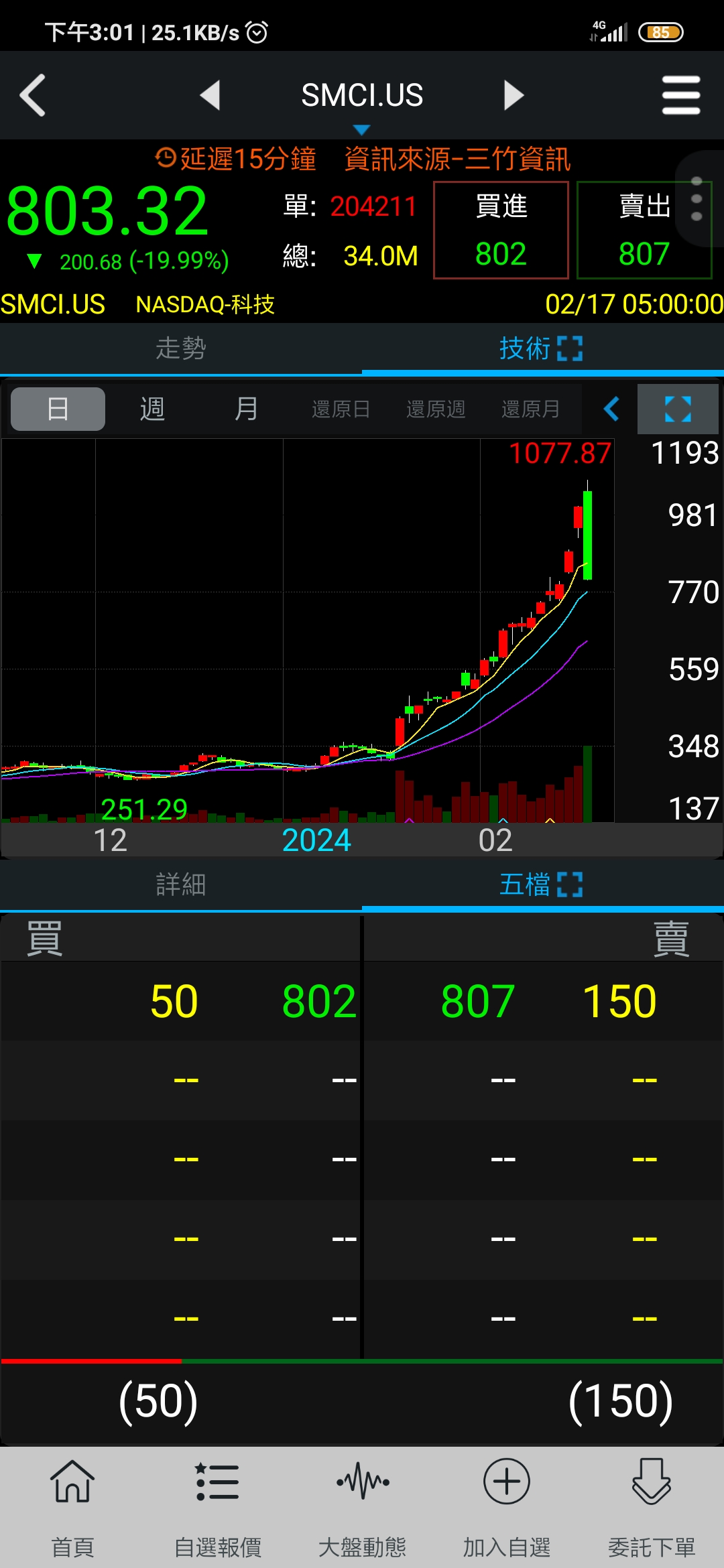Open the hamburger menu
The image size is (724, 1568).
[x=681, y=95]
